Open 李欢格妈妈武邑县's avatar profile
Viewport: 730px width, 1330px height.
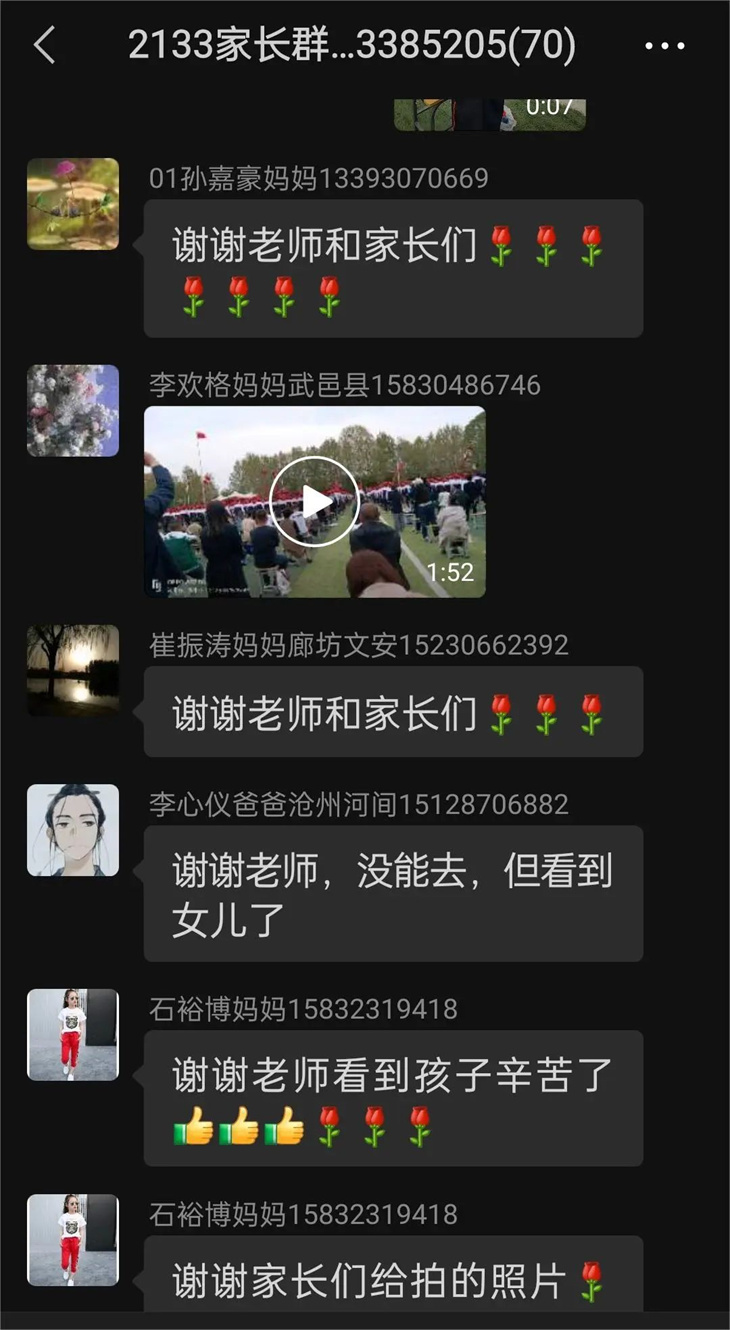[x=73, y=410]
